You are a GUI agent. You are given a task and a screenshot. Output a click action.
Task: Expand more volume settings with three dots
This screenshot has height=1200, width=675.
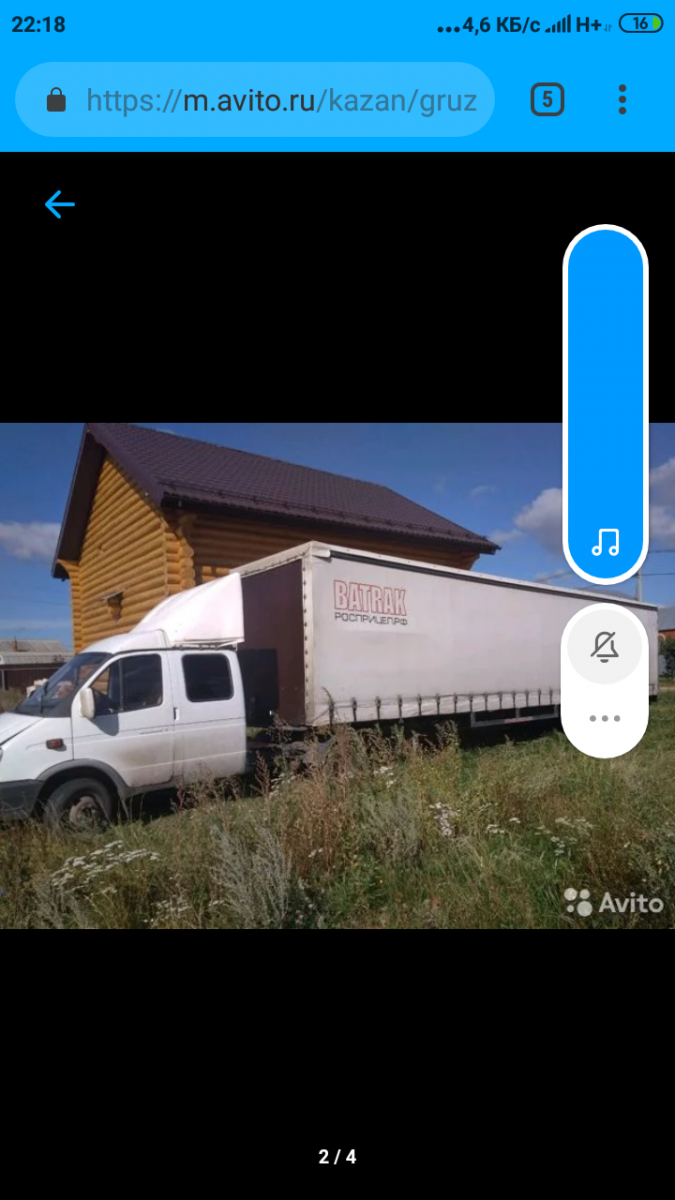pyautogui.click(x=605, y=719)
